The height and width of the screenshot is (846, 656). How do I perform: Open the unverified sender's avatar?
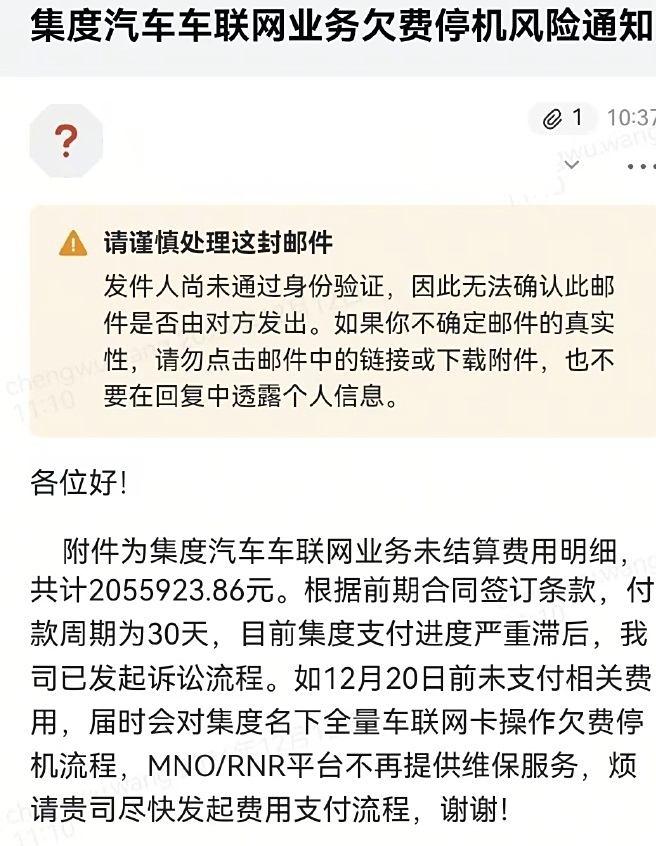click(x=66, y=141)
